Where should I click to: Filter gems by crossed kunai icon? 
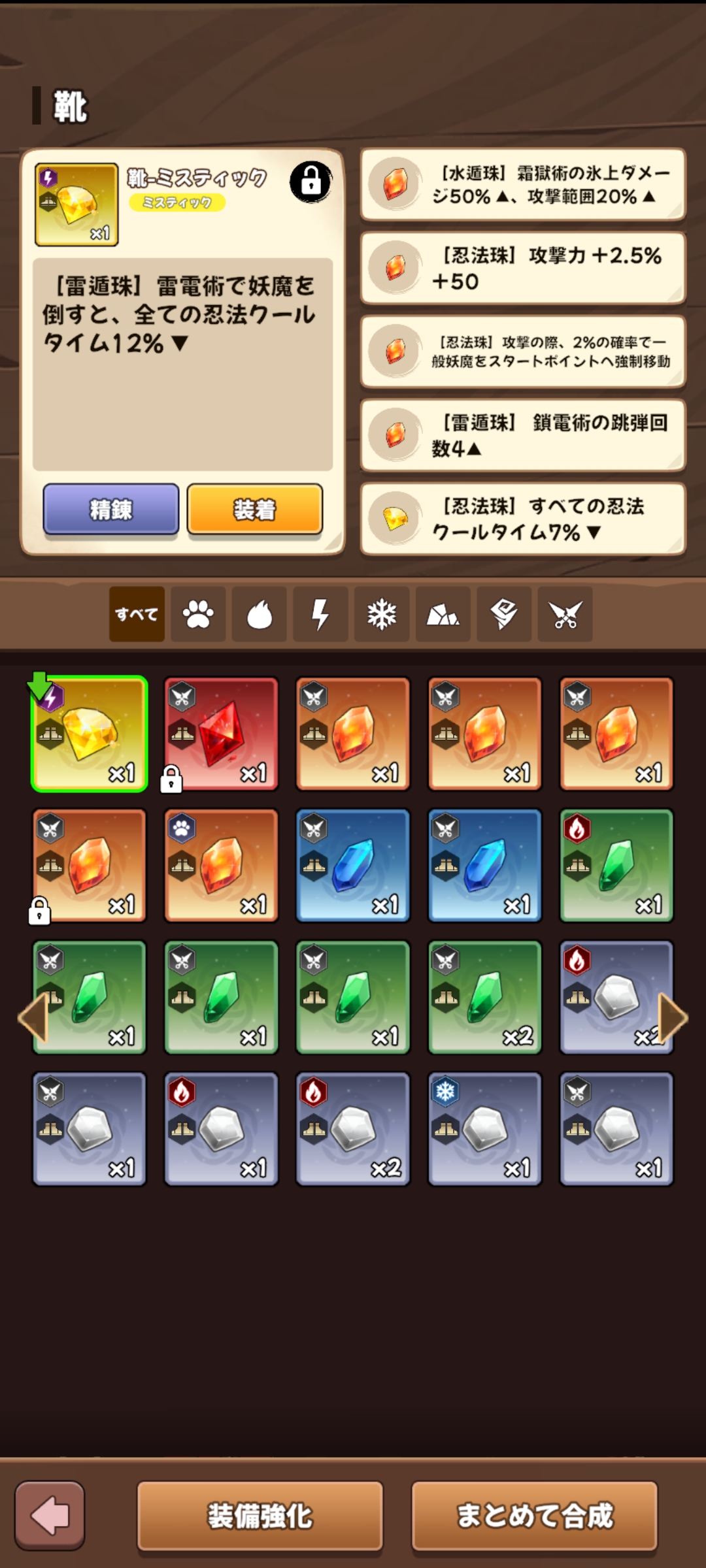click(565, 614)
